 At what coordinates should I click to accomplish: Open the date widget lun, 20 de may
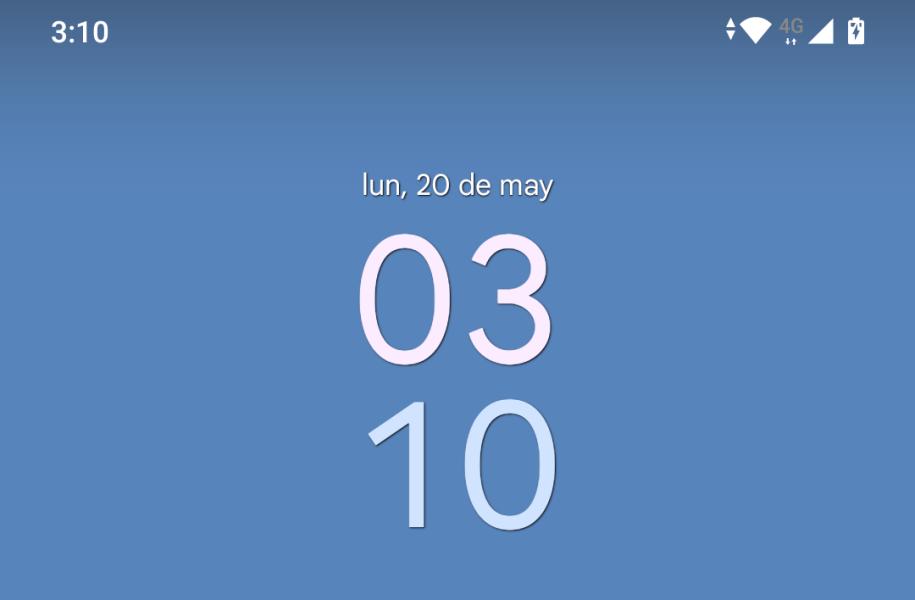point(457,186)
